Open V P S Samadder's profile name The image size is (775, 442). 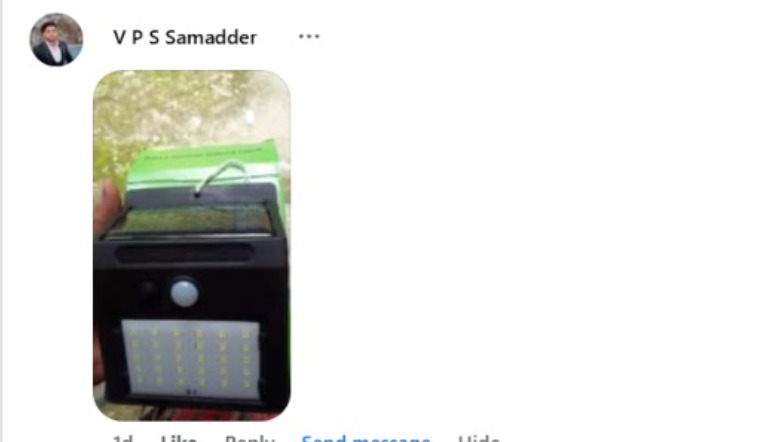[x=185, y=38]
